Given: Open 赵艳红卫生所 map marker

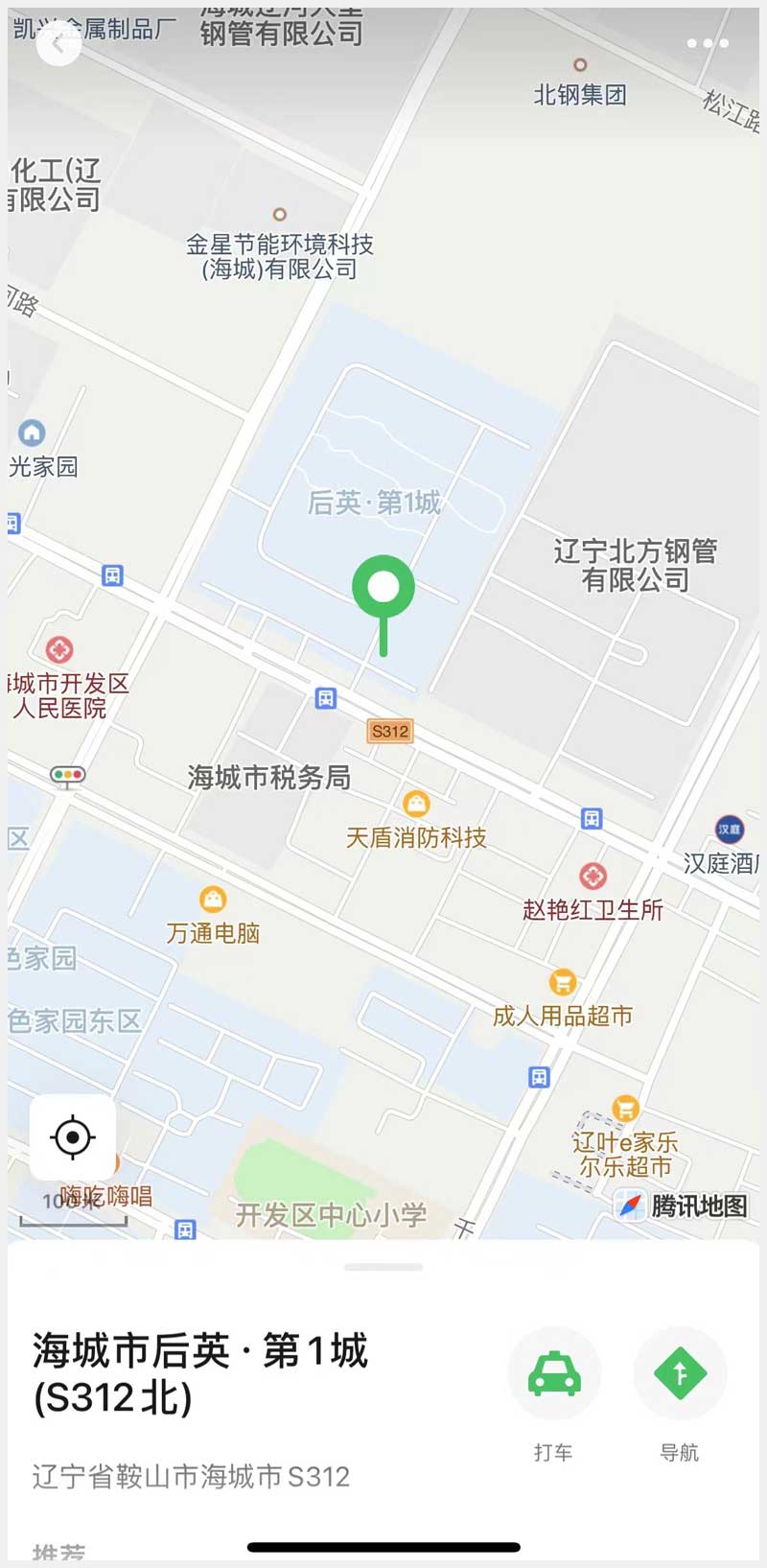Looking at the screenshot, I should (x=593, y=877).
